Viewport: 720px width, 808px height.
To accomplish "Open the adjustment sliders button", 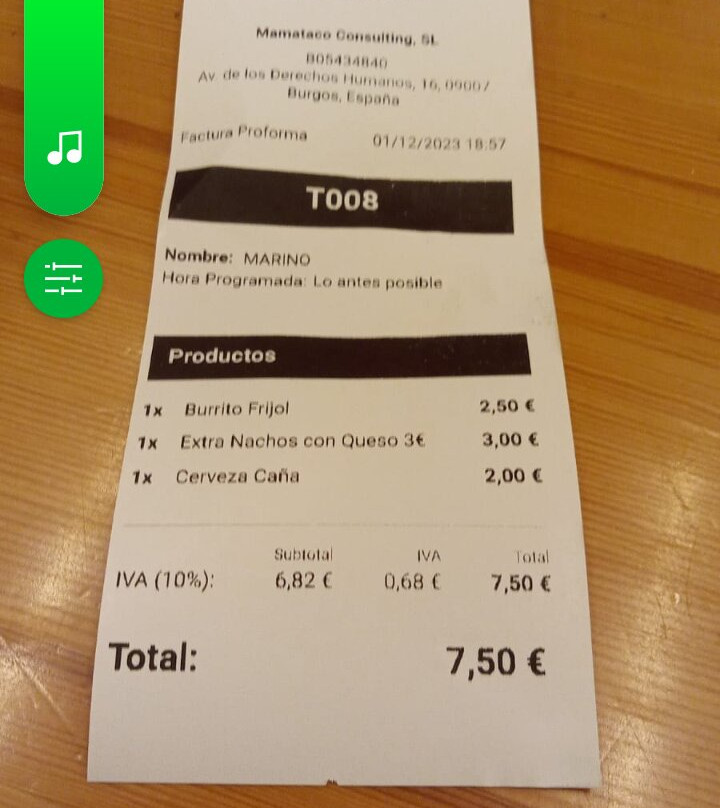I will [x=64, y=278].
